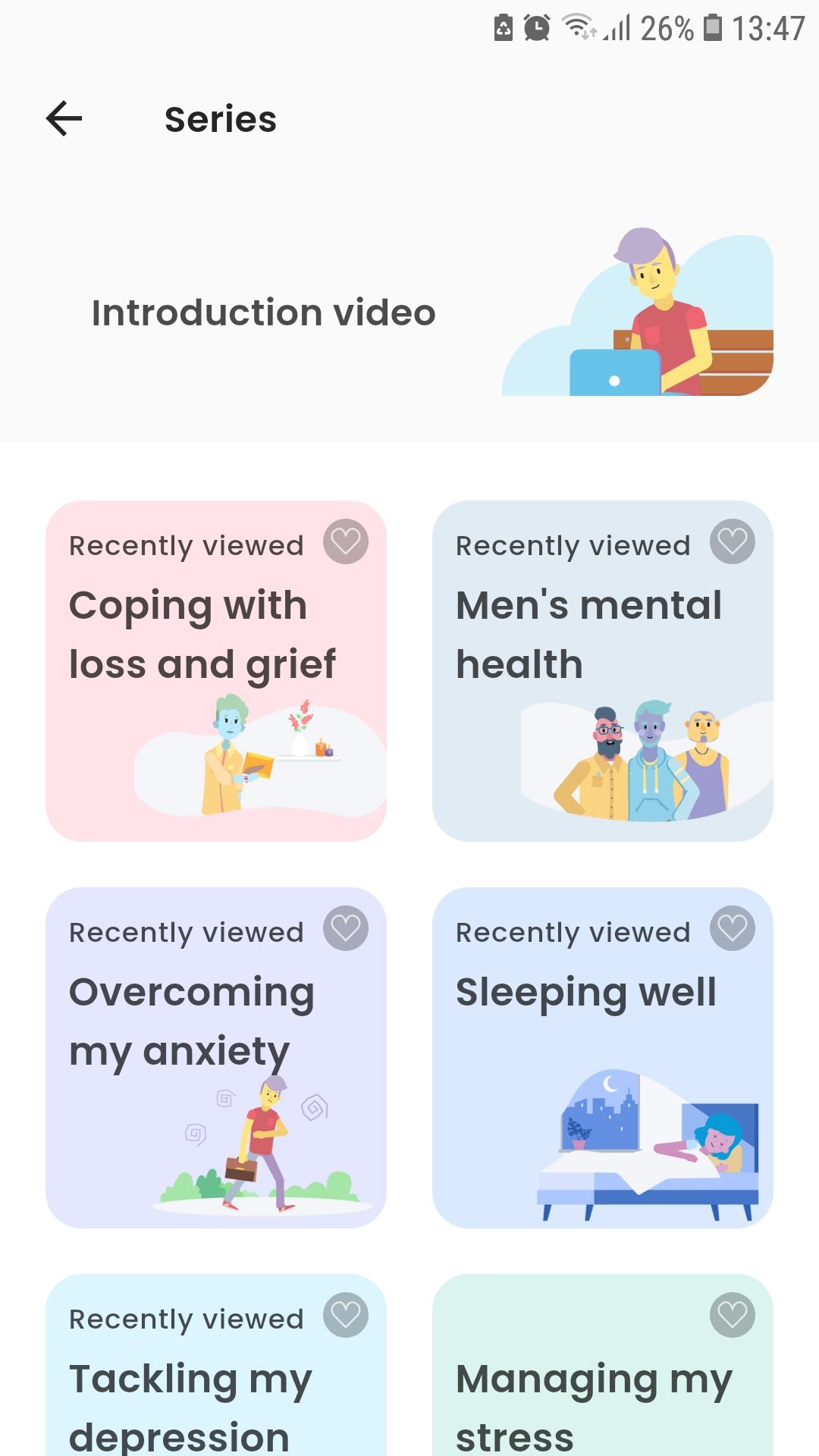Favorite the Coping with loss and grief series
The image size is (819, 1456).
346,541
